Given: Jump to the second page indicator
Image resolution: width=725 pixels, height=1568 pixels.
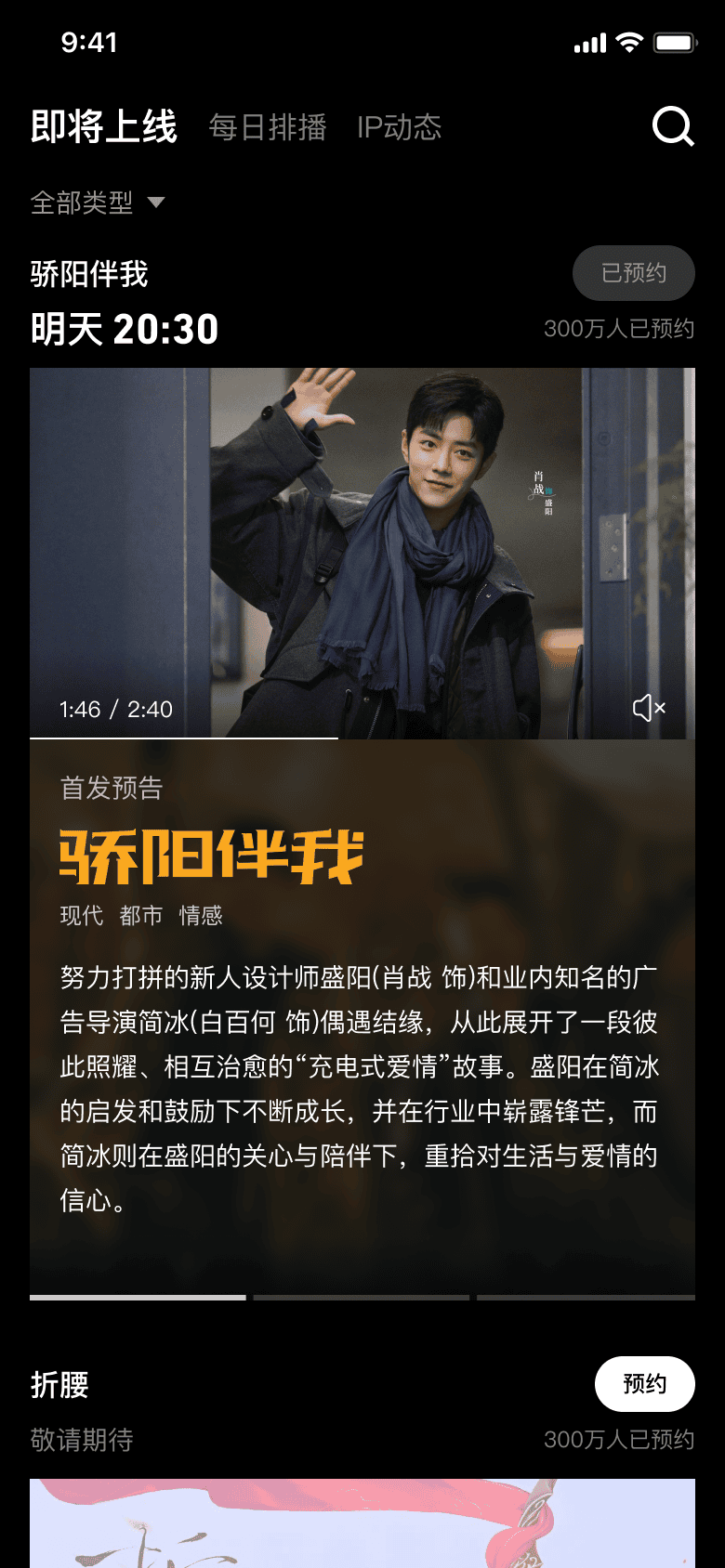Looking at the screenshot, I should click(x=362, y=1298).
